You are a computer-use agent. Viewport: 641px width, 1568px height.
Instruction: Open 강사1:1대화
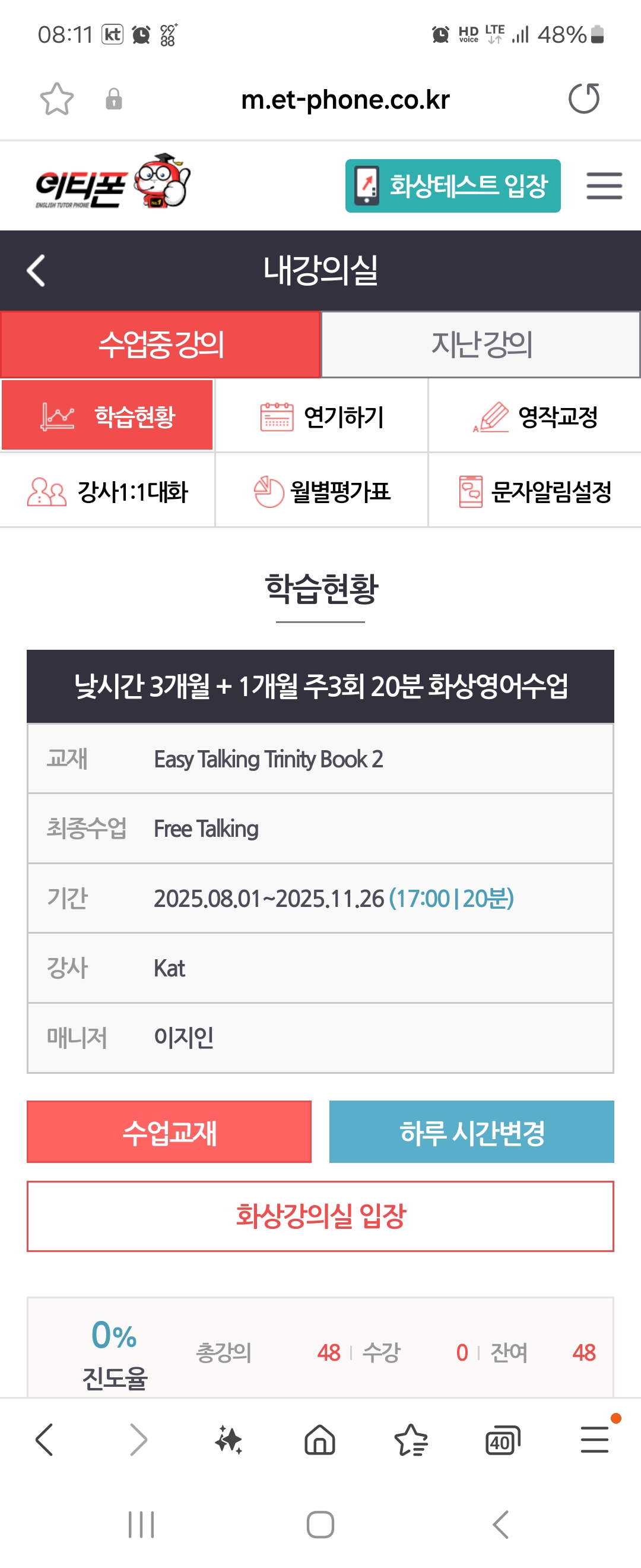[107, 491]
